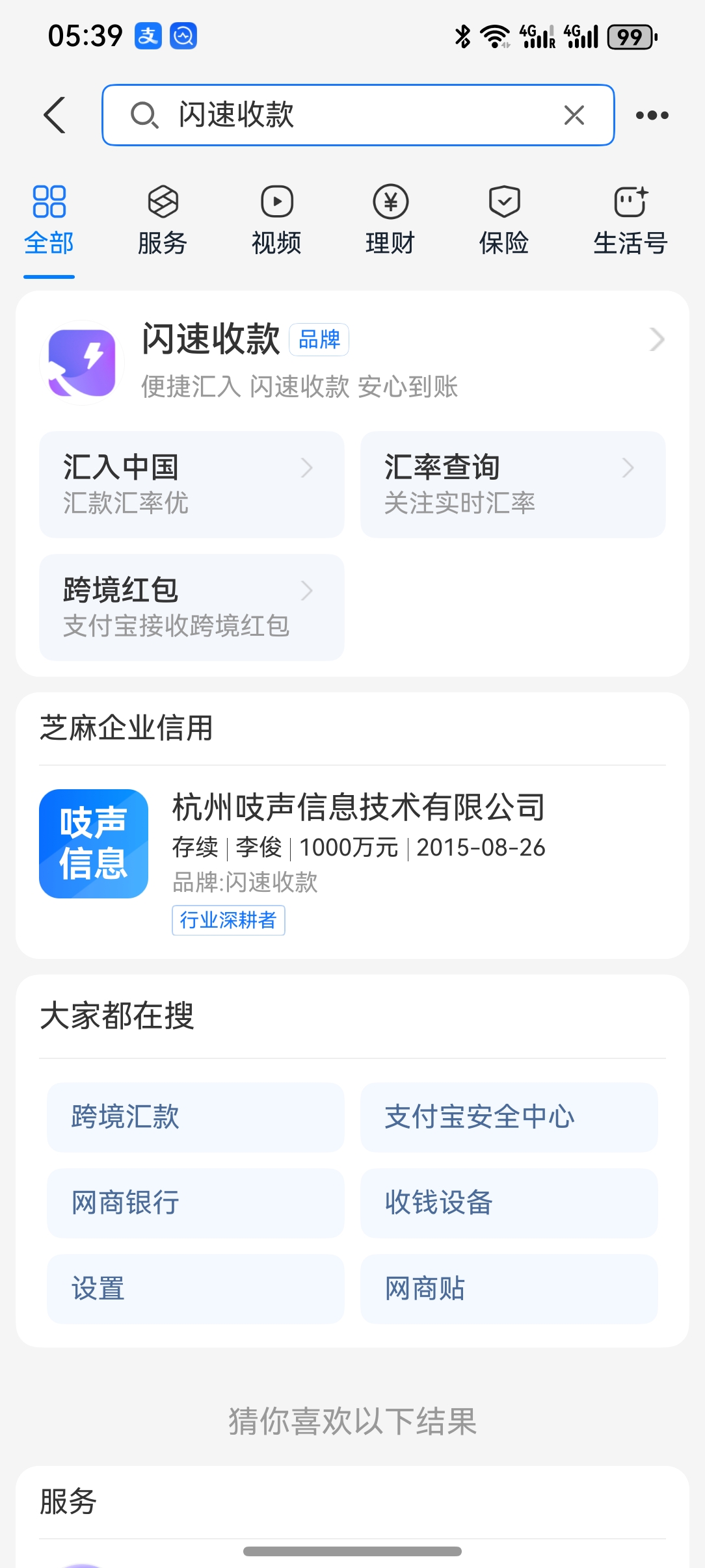
Task: Open the three-dot more options menu
Action: click(x=652, y=115)
